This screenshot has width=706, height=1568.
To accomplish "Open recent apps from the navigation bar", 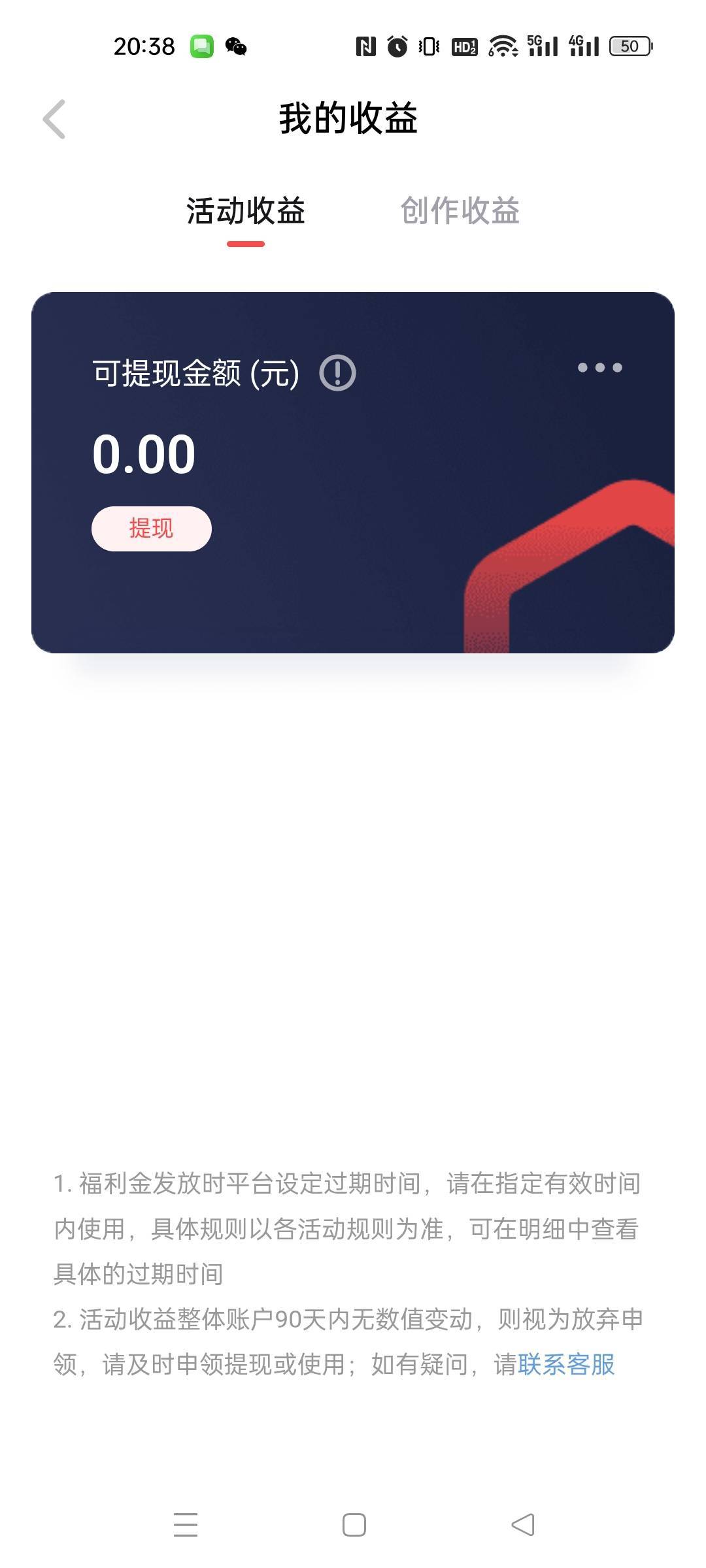I will 186,1525.
